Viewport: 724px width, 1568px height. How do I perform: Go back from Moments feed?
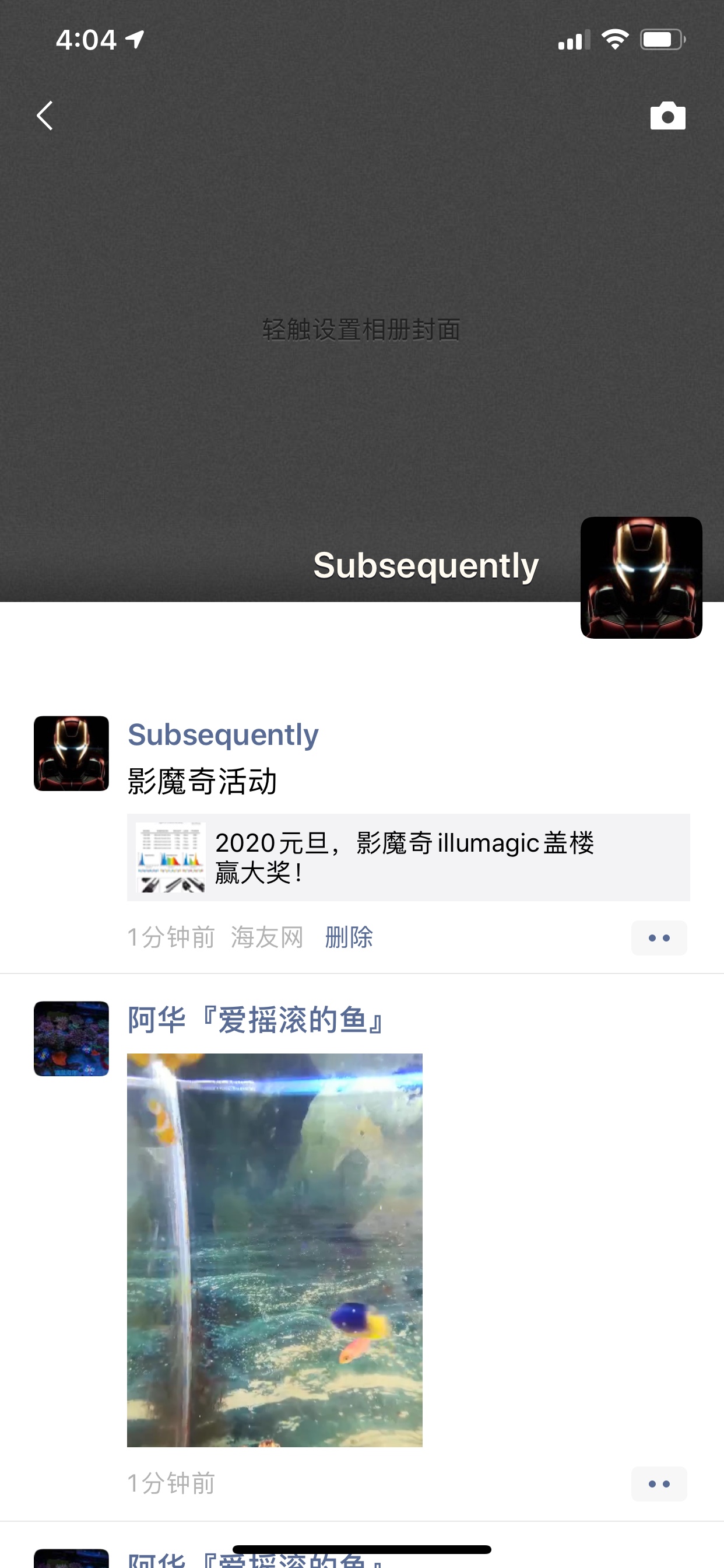(45, 116)
